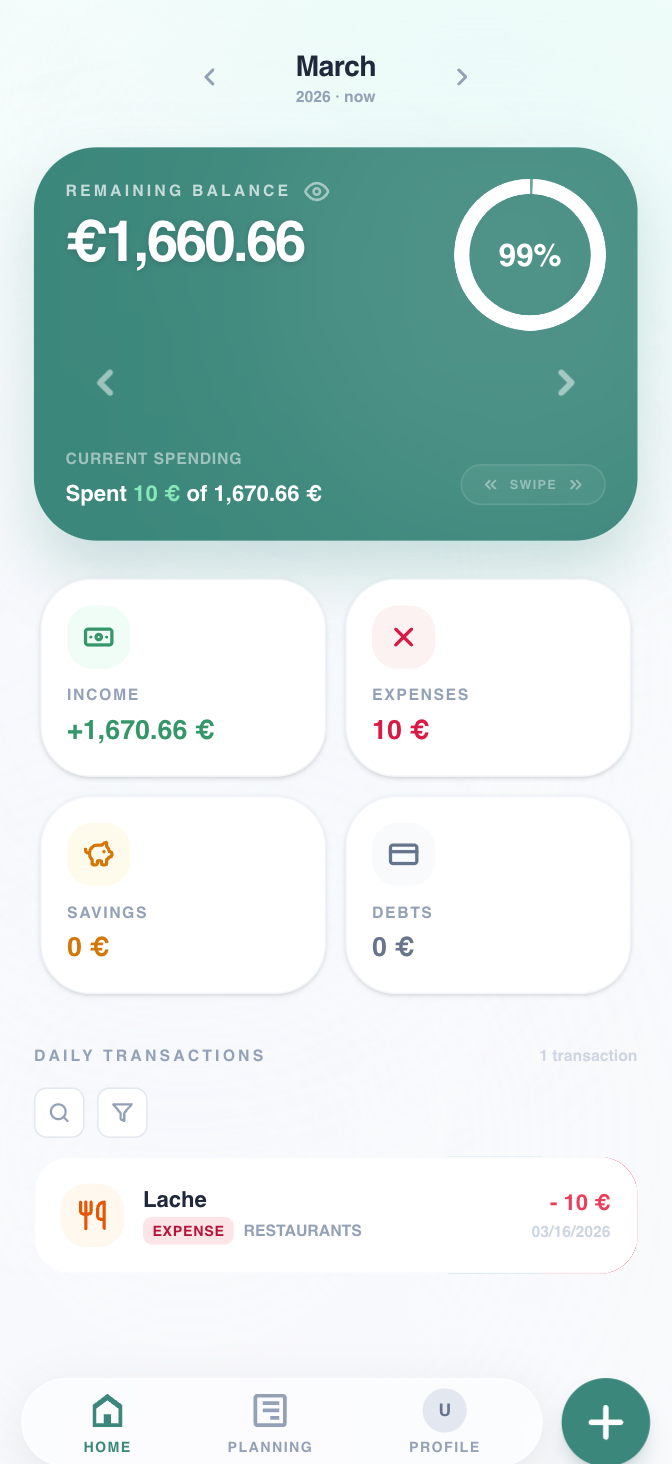Open the Lache restaurant expense
The width and height of the screenshot is (672, 1464).
(x=336, y=1215)
